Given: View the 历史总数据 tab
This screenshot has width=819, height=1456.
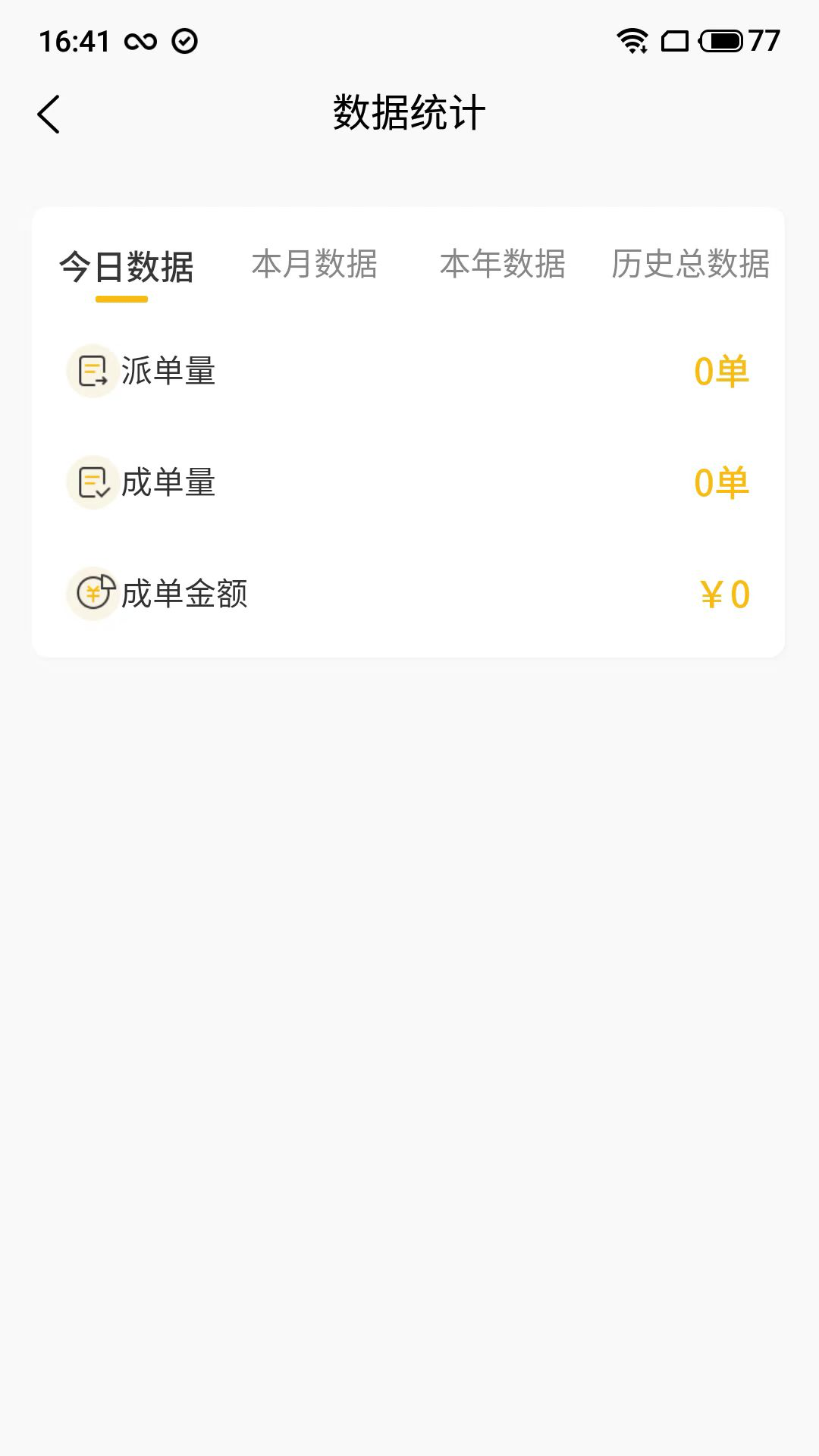Looking at the screenshot, I should click(x=690, y=265).
